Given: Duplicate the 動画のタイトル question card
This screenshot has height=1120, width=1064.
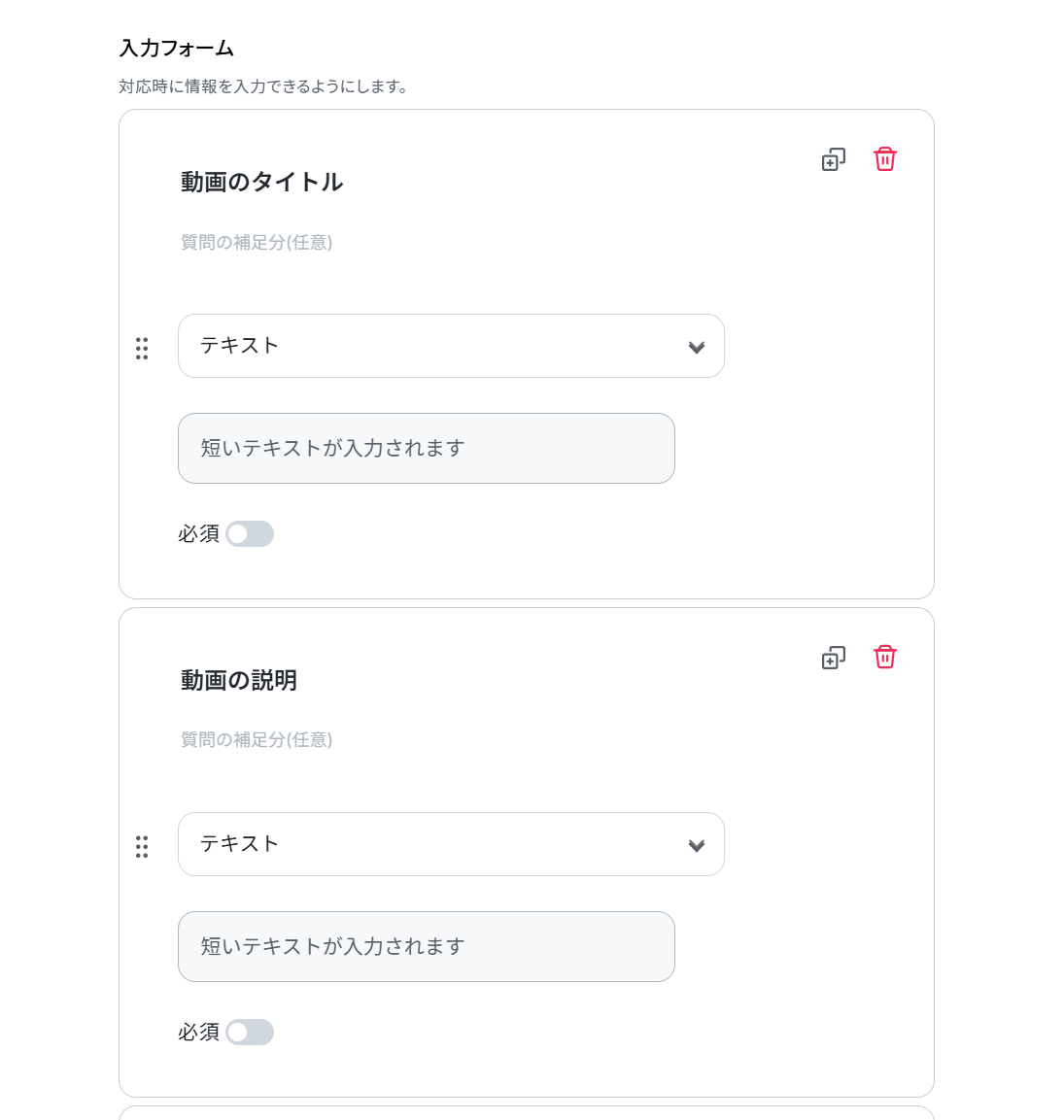Looking at the screenshot, I should pos(834,159).
